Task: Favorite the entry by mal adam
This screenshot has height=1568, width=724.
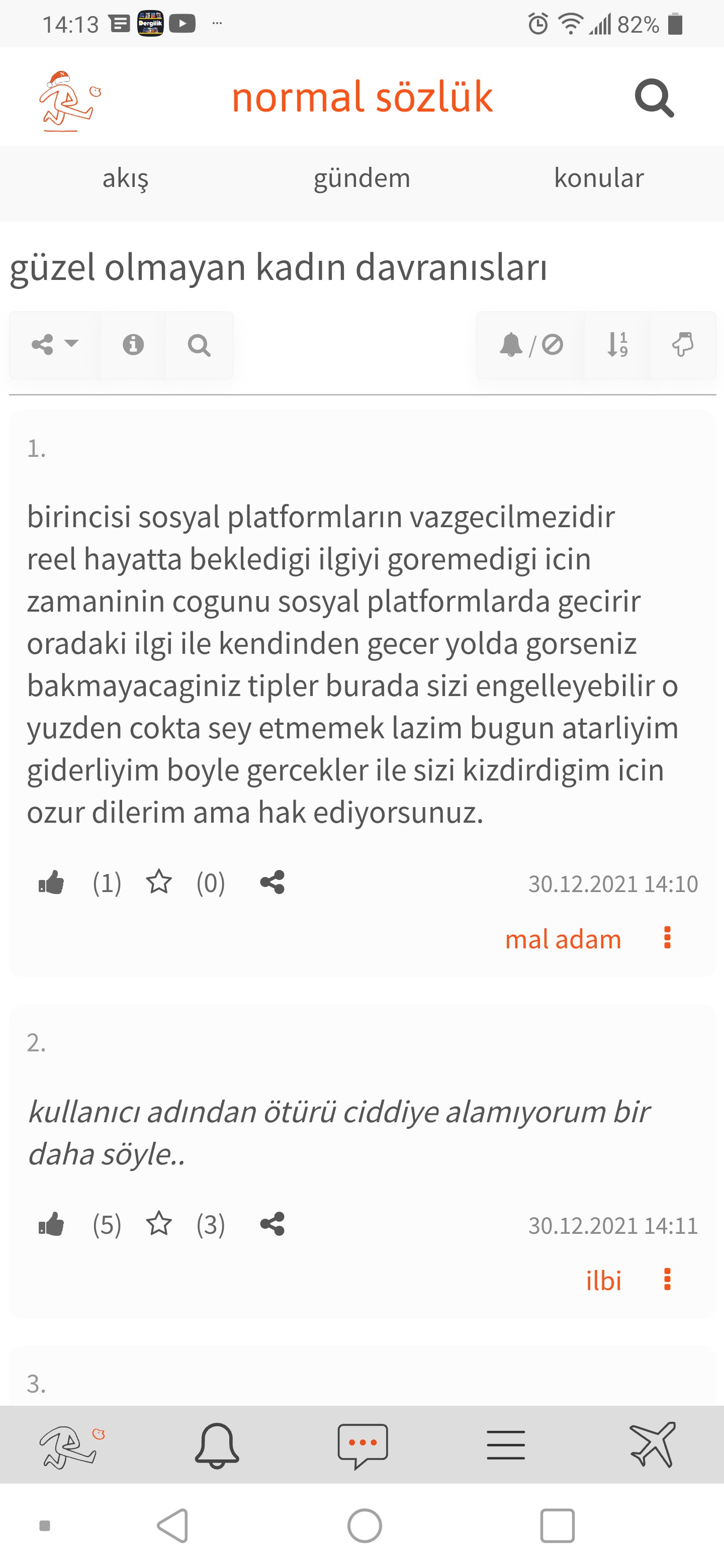Action: click(x=159, y=882)
